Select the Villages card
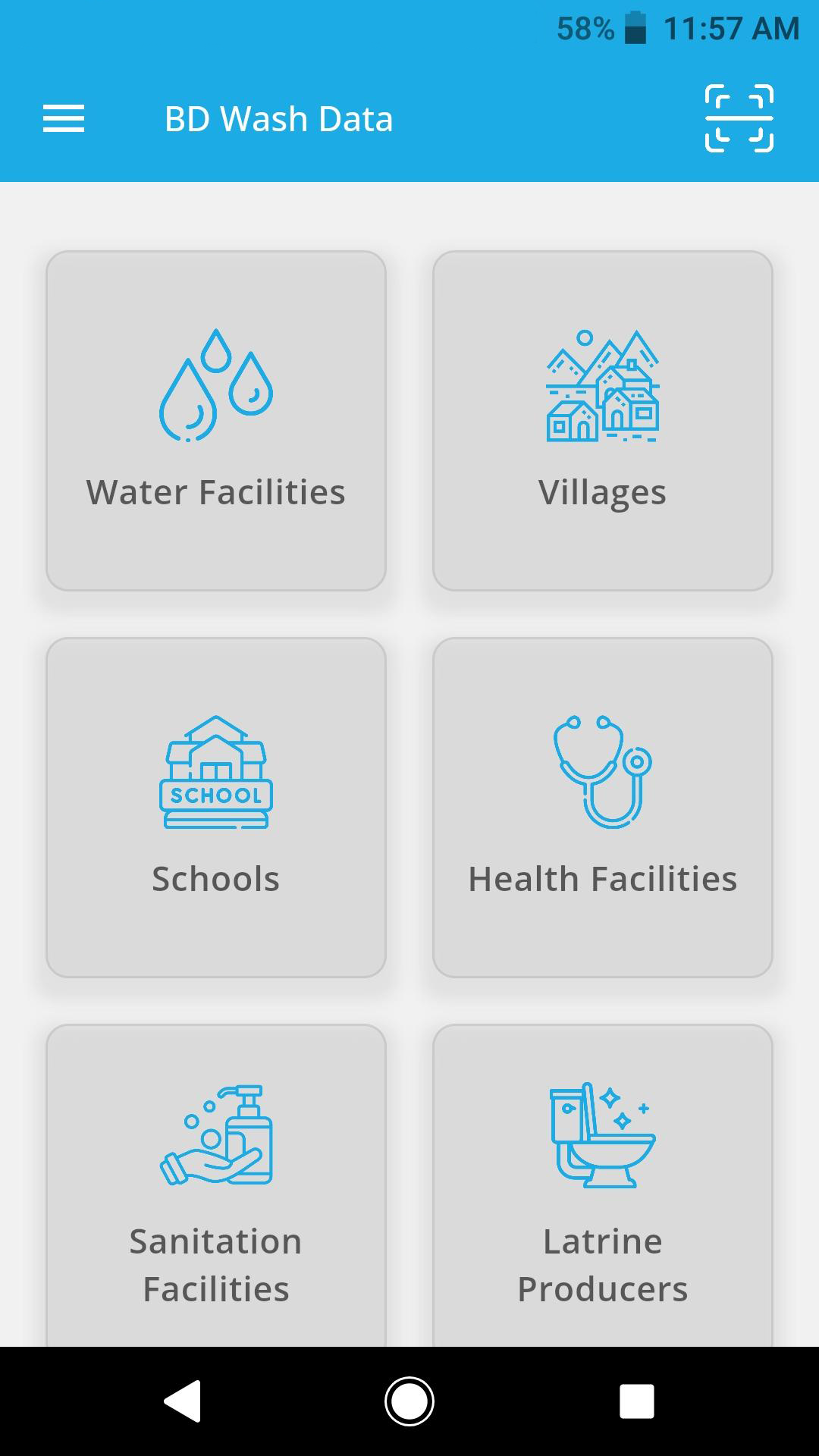The height and width of the screenshot is (1456, 819). [603, 421]
